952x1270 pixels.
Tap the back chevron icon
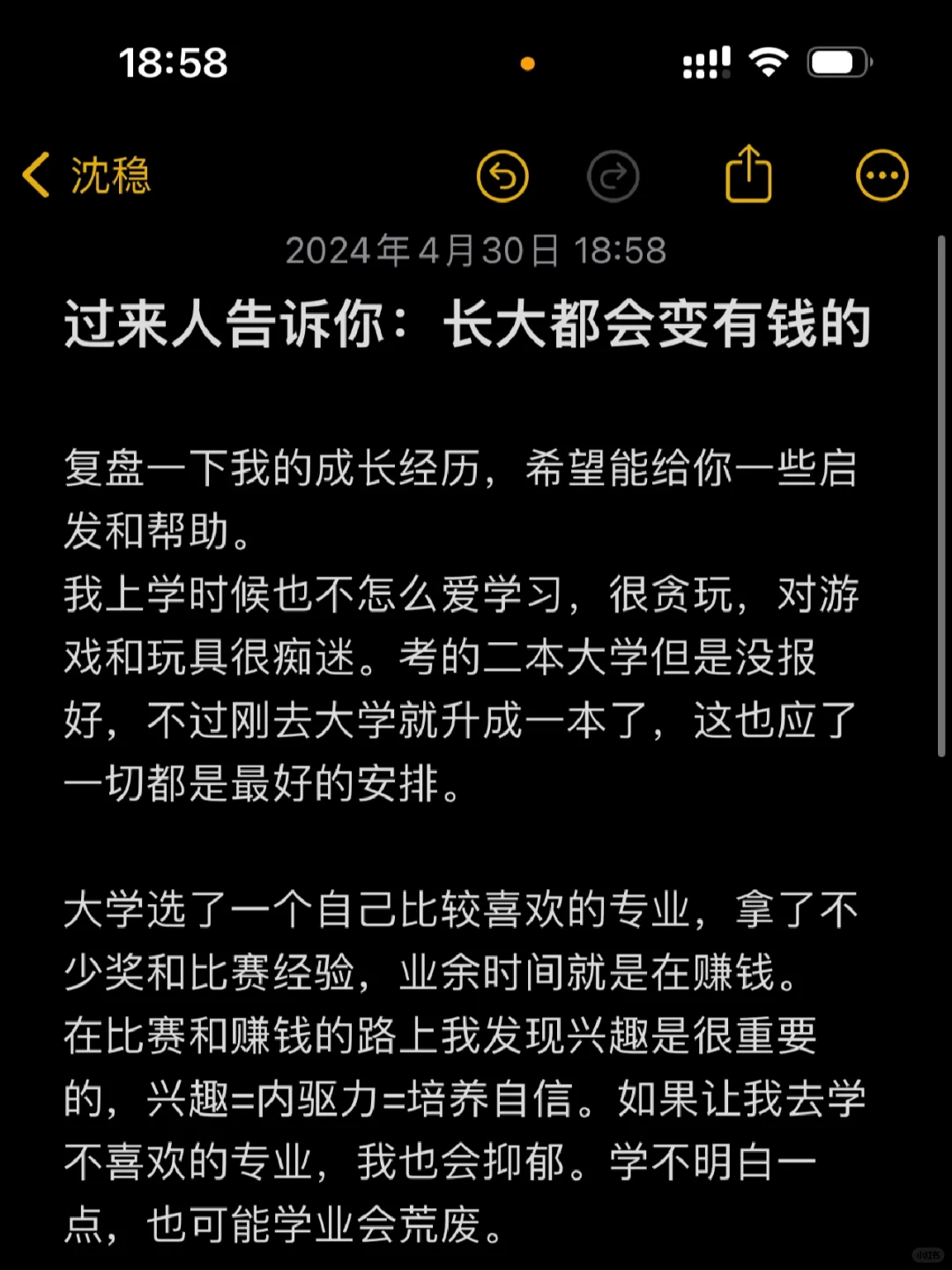35,176
